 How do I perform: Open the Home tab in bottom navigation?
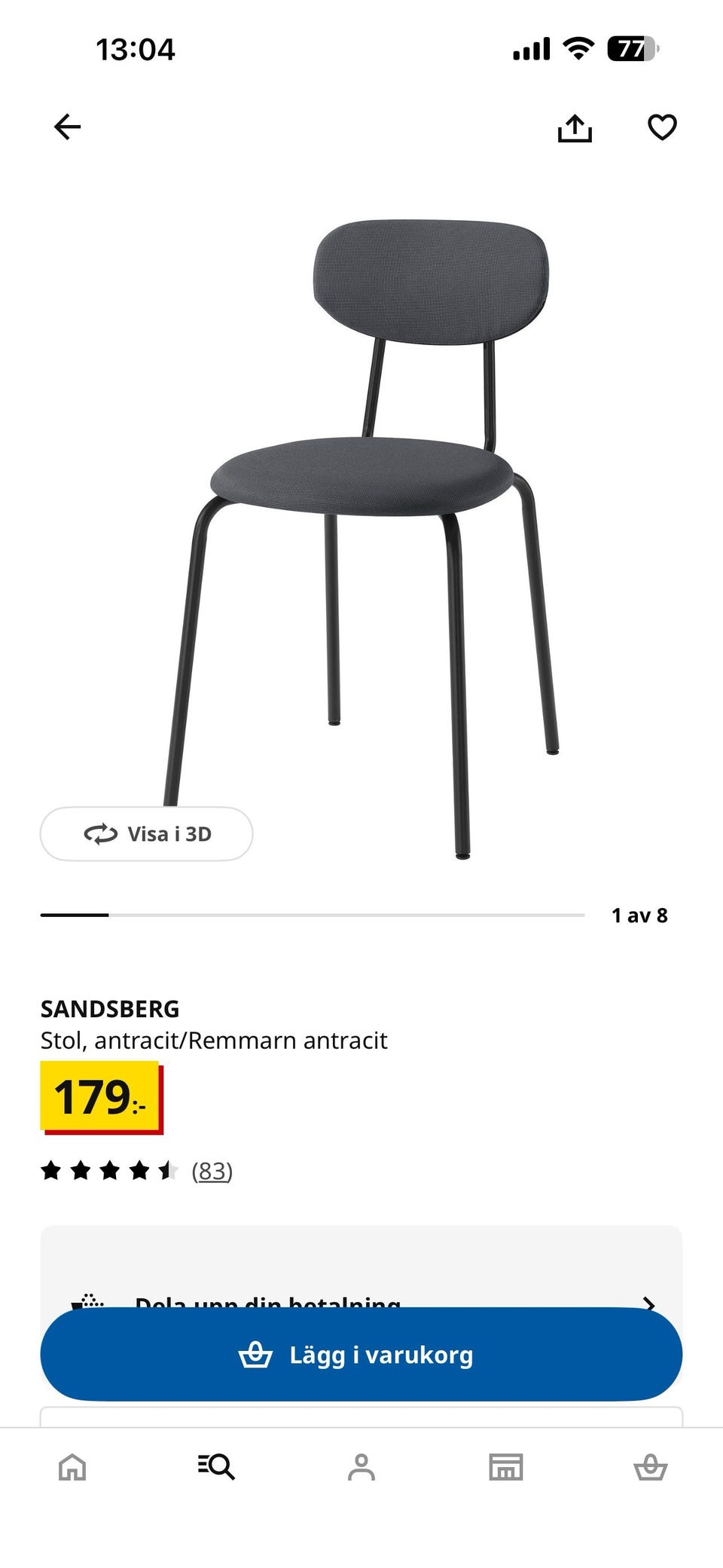point(72,1467)
